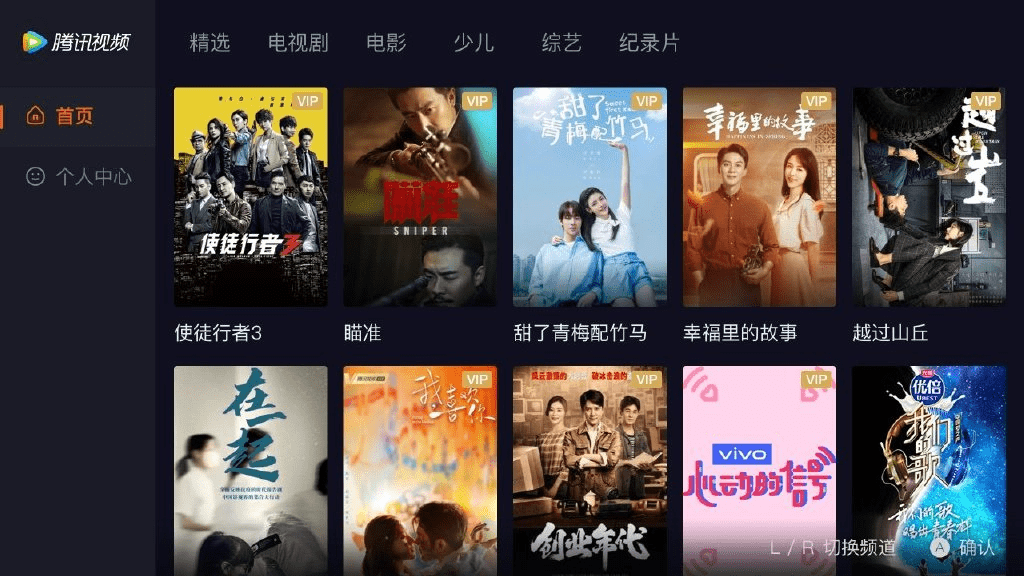Viewport: 1024px width, 576px height.
Task: Tap the 我喜欢你 show card
Action: (420, 470)
